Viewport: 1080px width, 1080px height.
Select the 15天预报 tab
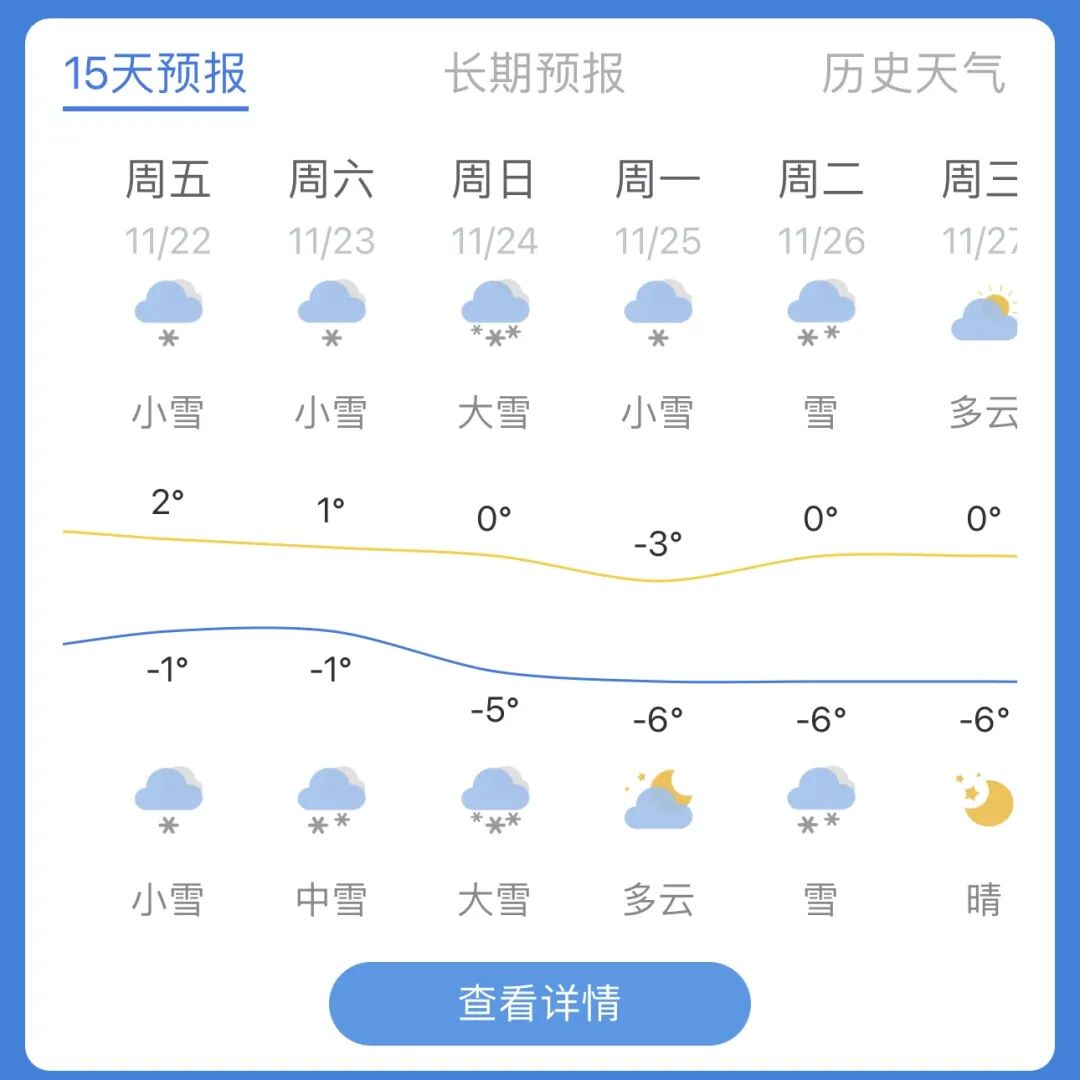(x=155, y=75)
